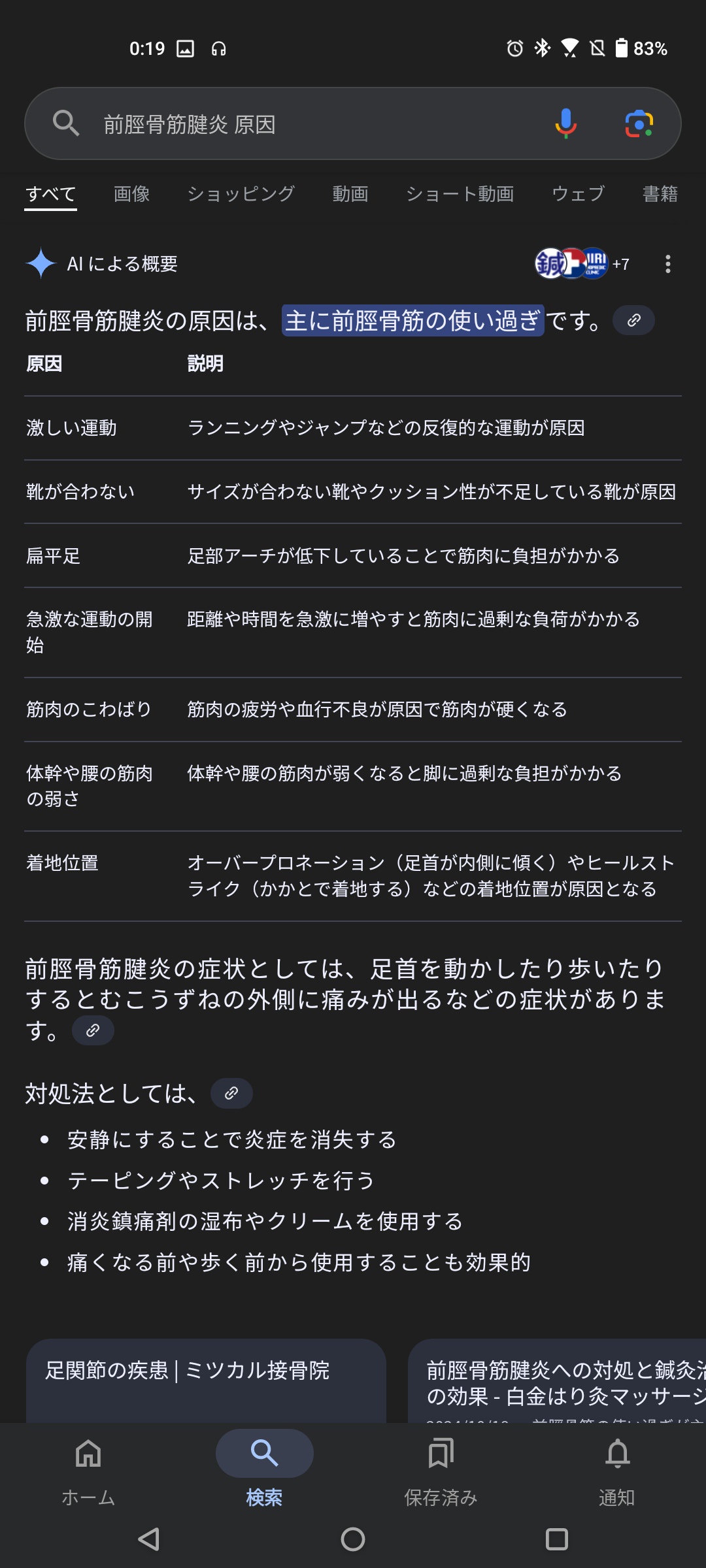Open the AI overview overflow menu

667,264
